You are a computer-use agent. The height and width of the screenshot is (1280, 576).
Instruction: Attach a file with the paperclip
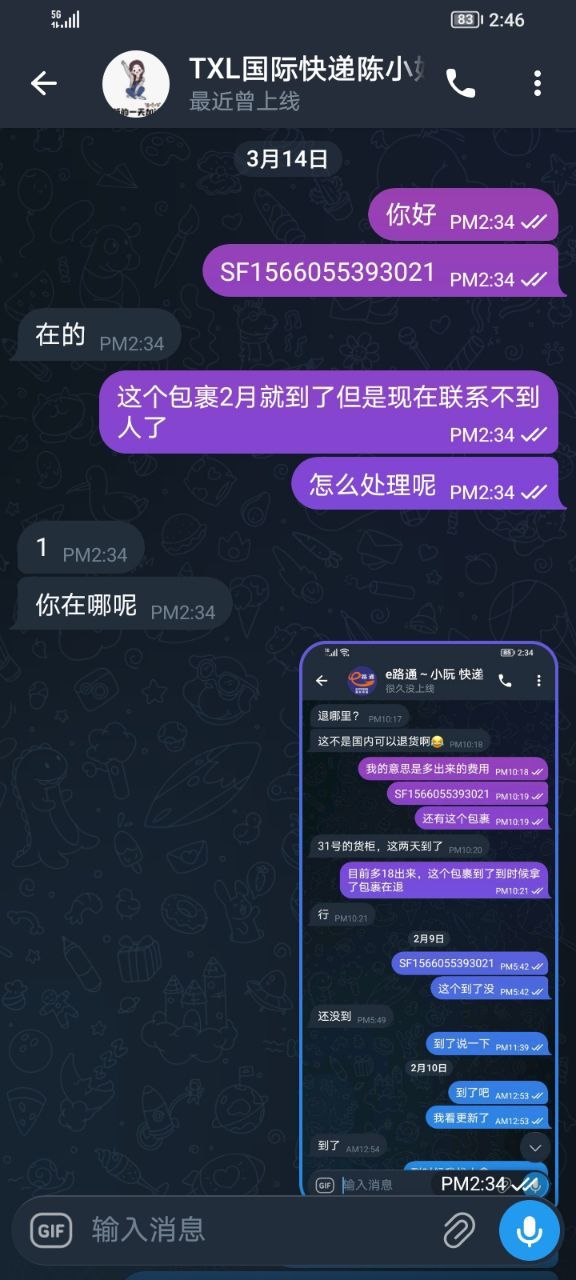coord(458,1229)
